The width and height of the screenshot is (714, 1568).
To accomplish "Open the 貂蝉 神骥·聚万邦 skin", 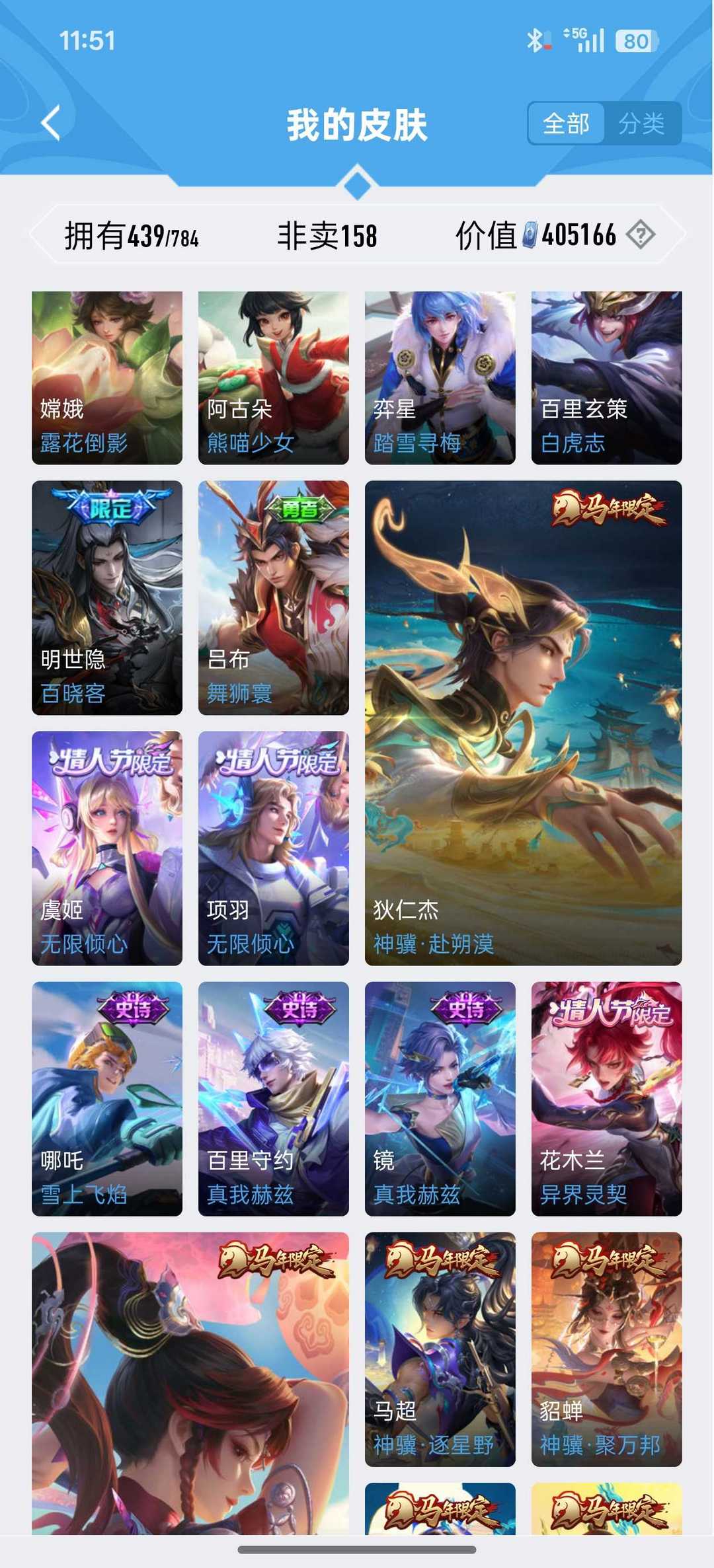I will [x=607, y=1349].
